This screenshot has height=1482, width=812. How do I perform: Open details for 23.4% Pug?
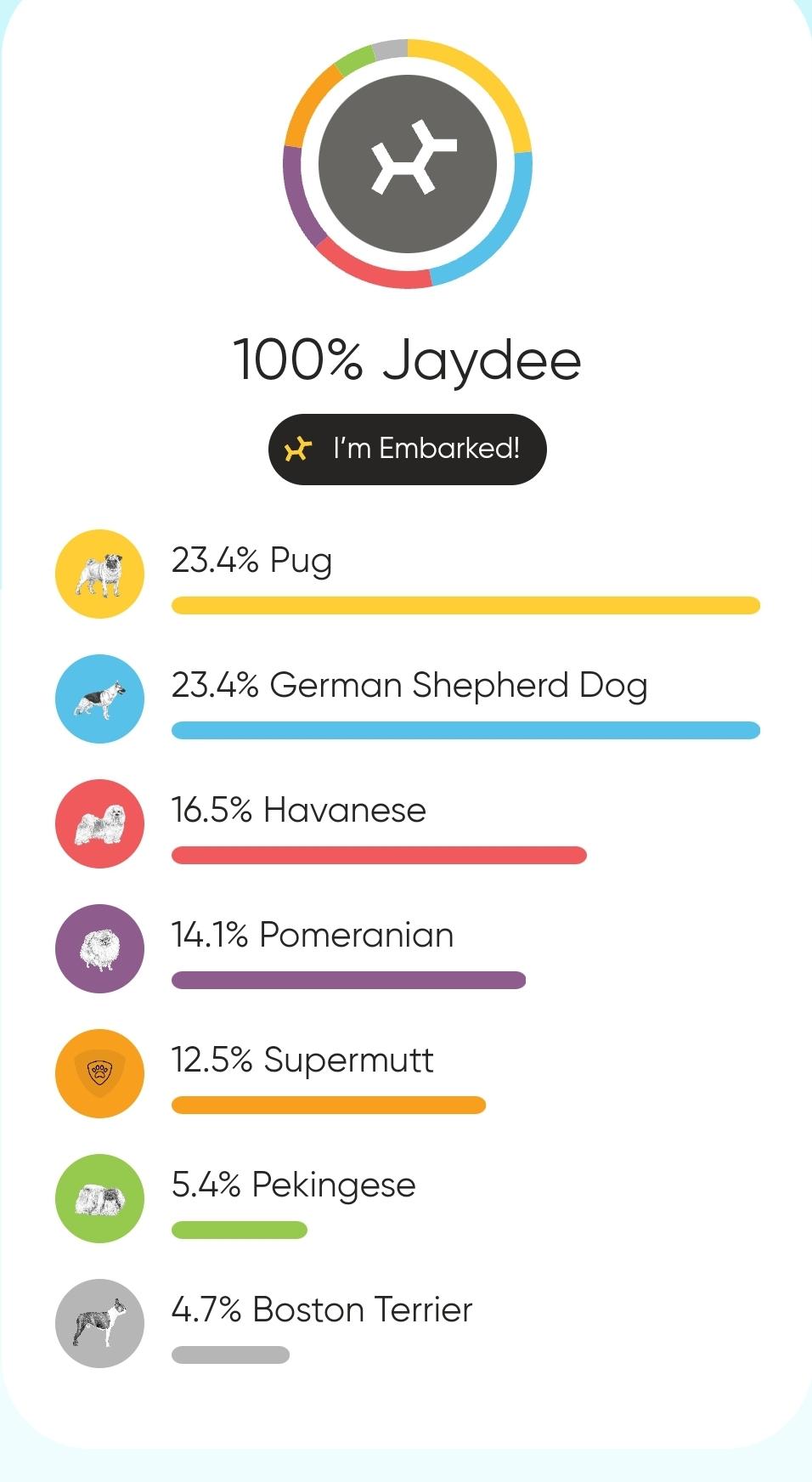click(251, 560)
